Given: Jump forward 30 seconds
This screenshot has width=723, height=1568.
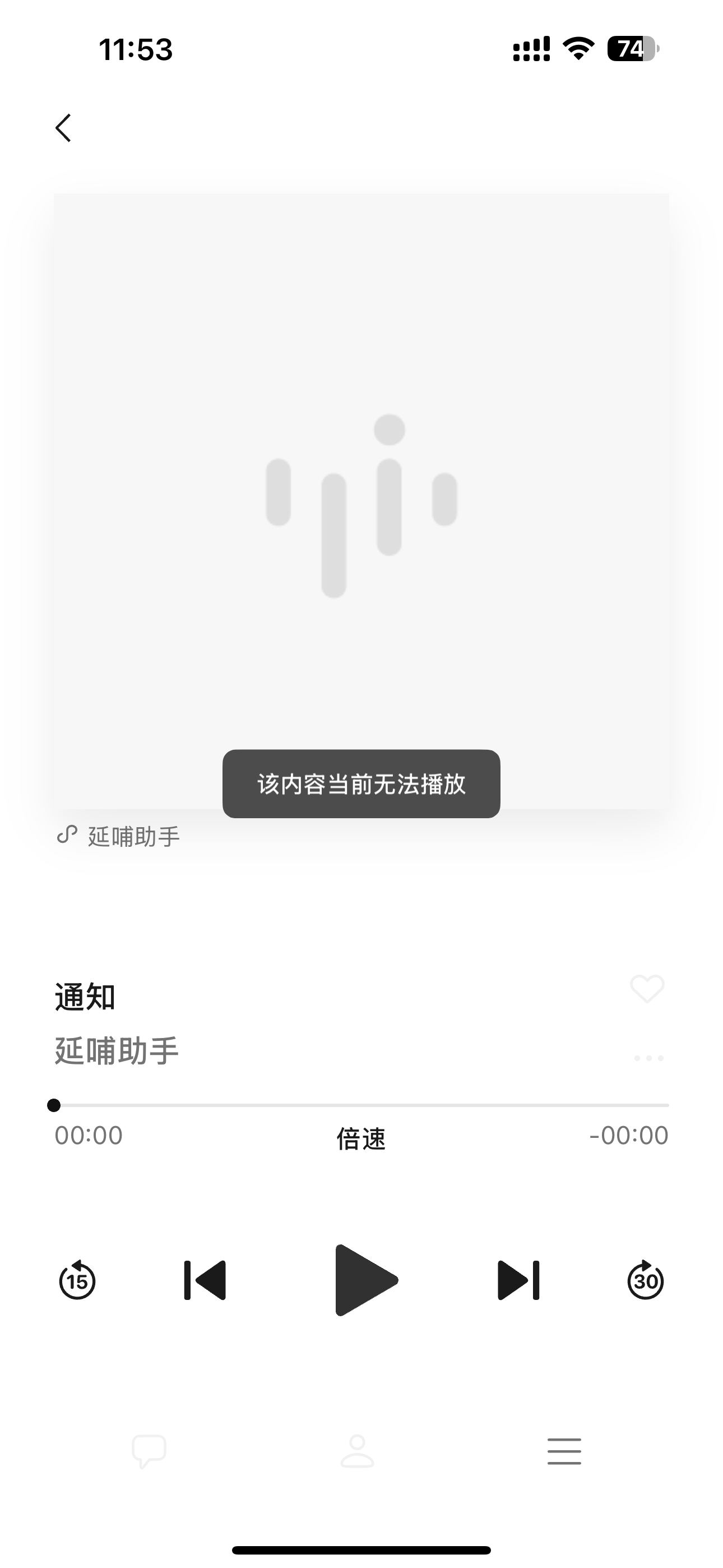Looking at the screenshot, I should (645, 1280).
